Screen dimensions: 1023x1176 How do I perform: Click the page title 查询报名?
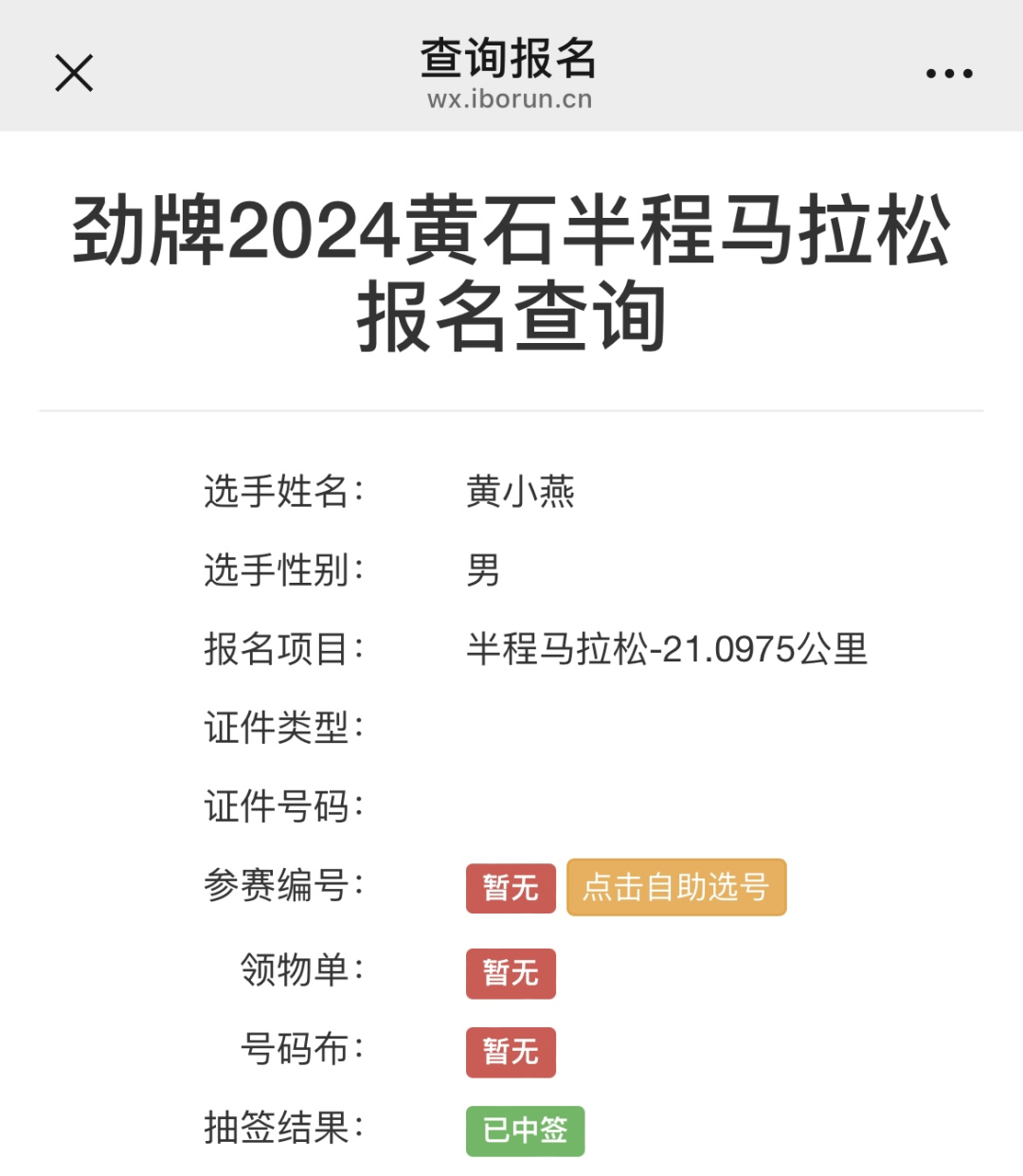(x=510, y=57)
